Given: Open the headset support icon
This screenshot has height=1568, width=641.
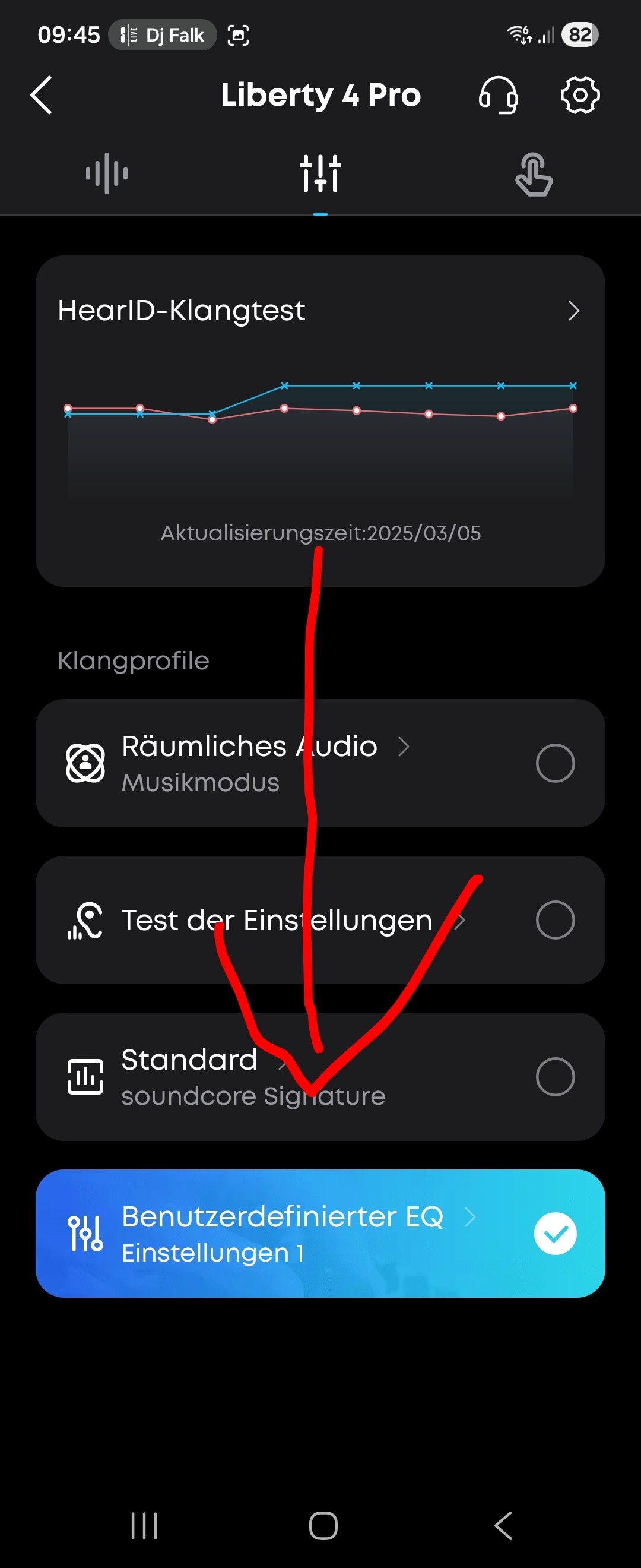Looking at the screenshot, I should (x=498, y=96).
